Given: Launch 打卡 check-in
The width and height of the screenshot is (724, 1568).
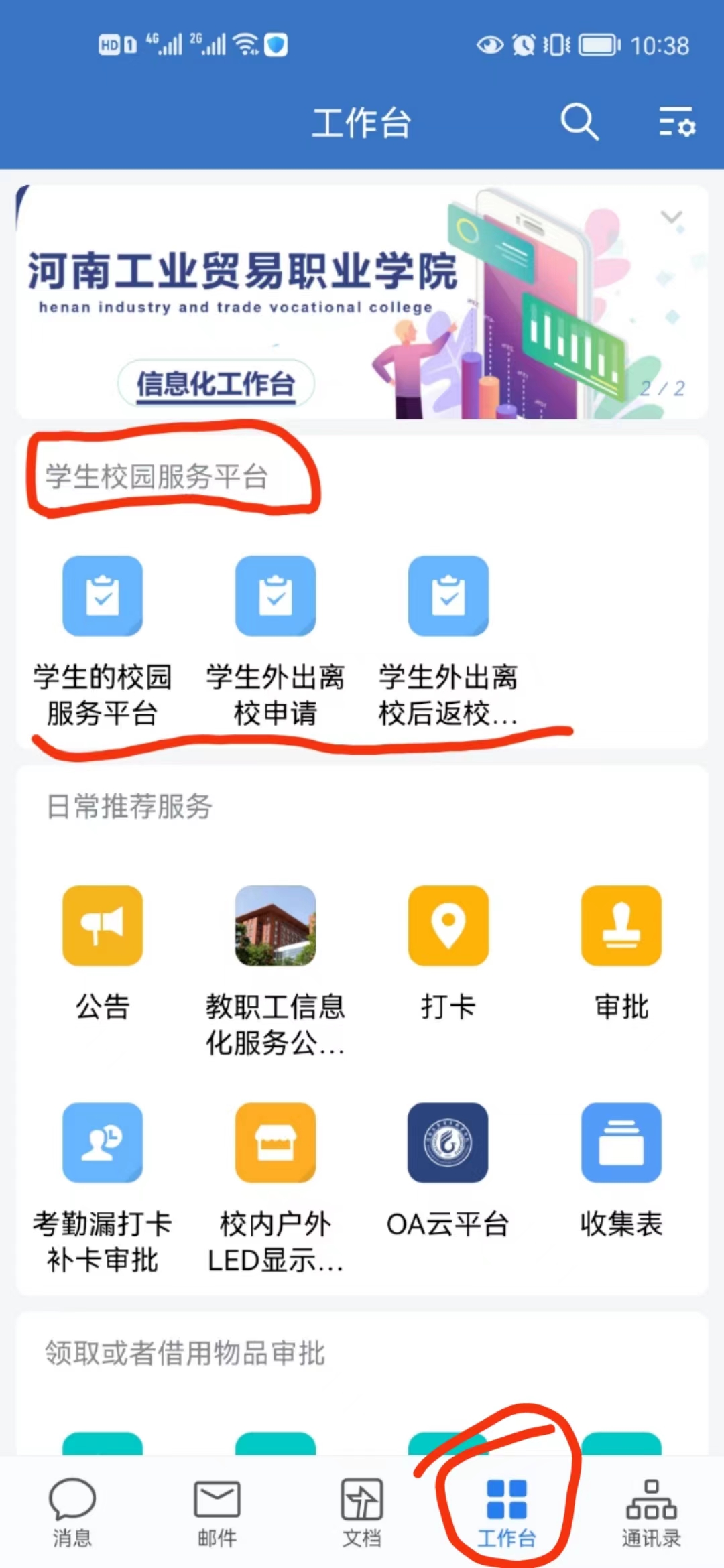Looking at the screenshot, I should (x=448, y=925).
